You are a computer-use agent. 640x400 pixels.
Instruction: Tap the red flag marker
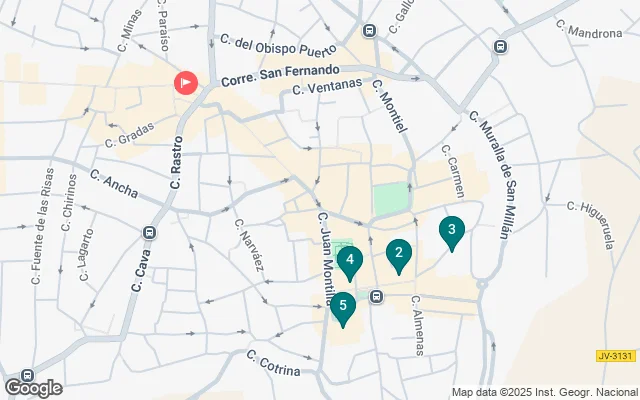pos(185,82)
